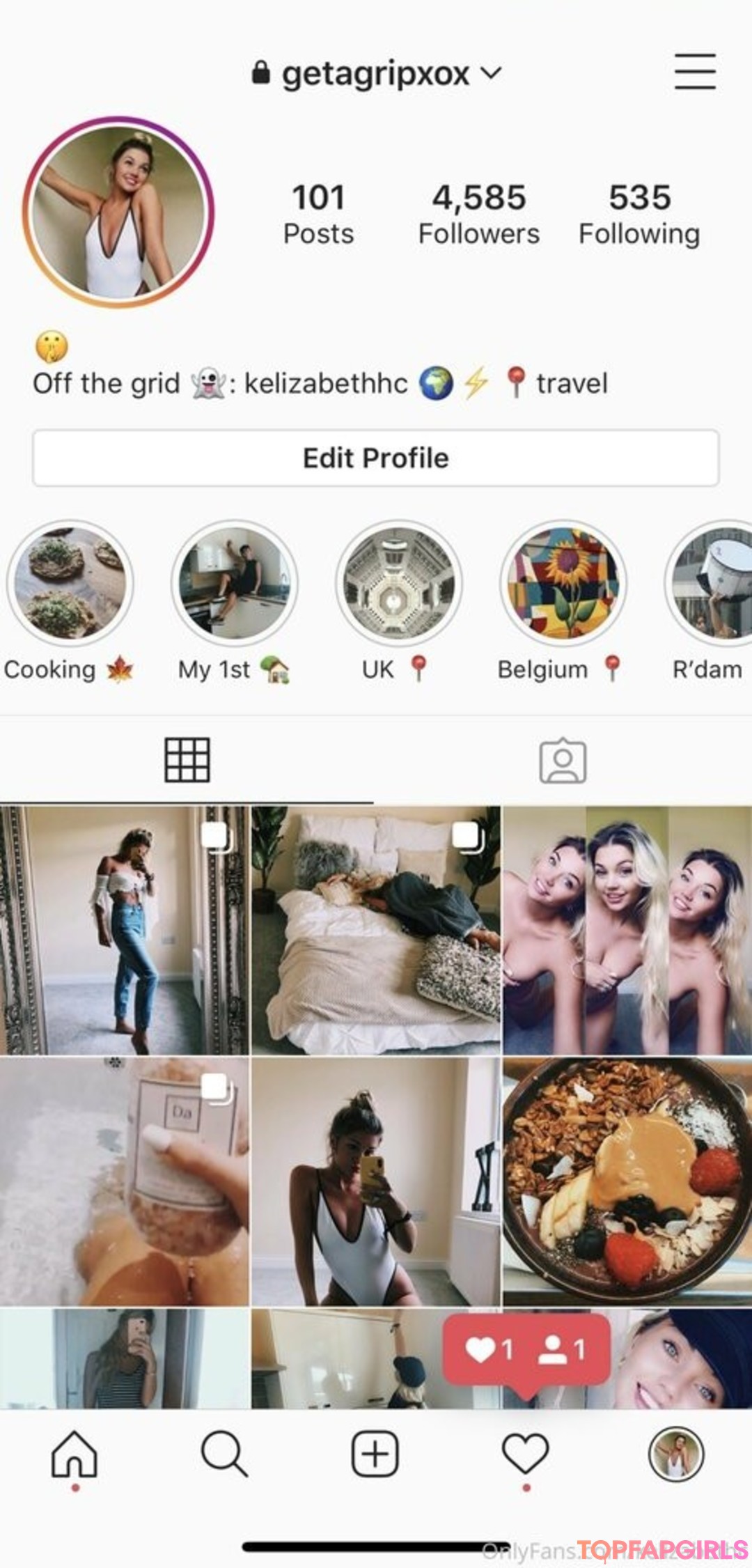This screenshot has height=1568, width=752.
Task: Open the Cooking story highlight
Action: (x=69, y=582)
